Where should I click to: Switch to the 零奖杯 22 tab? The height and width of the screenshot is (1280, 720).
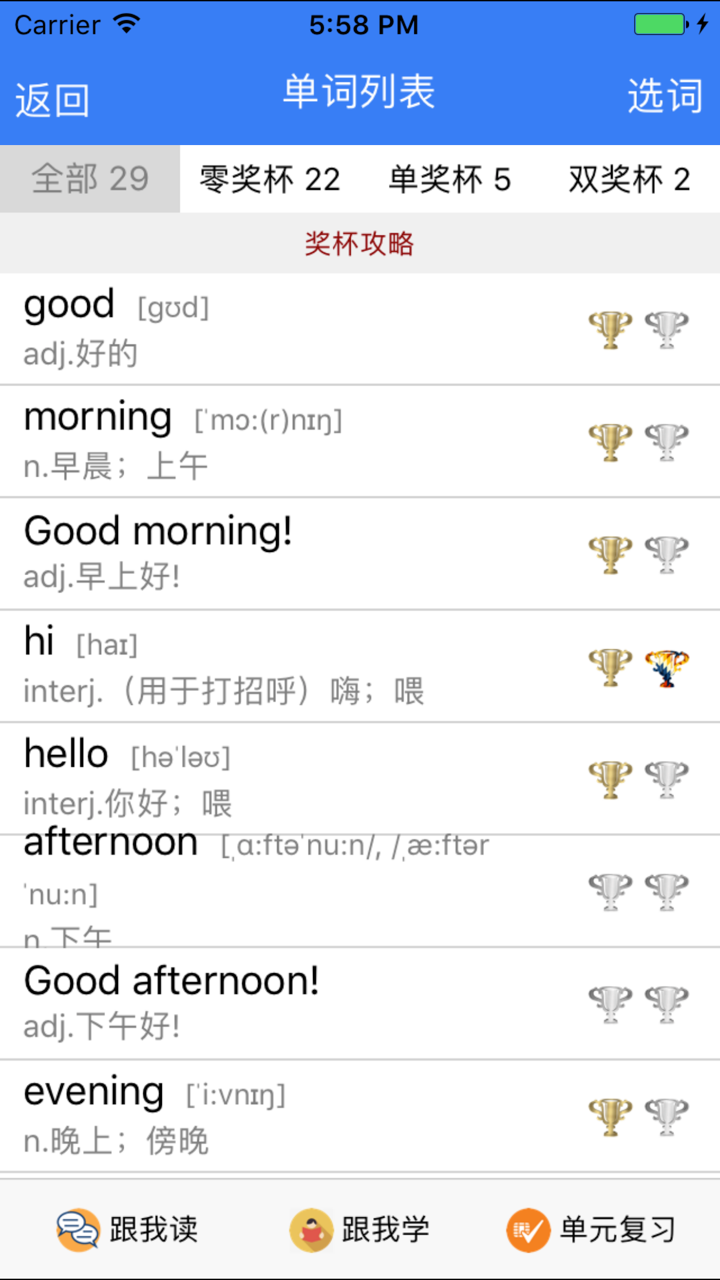(270, 178)
